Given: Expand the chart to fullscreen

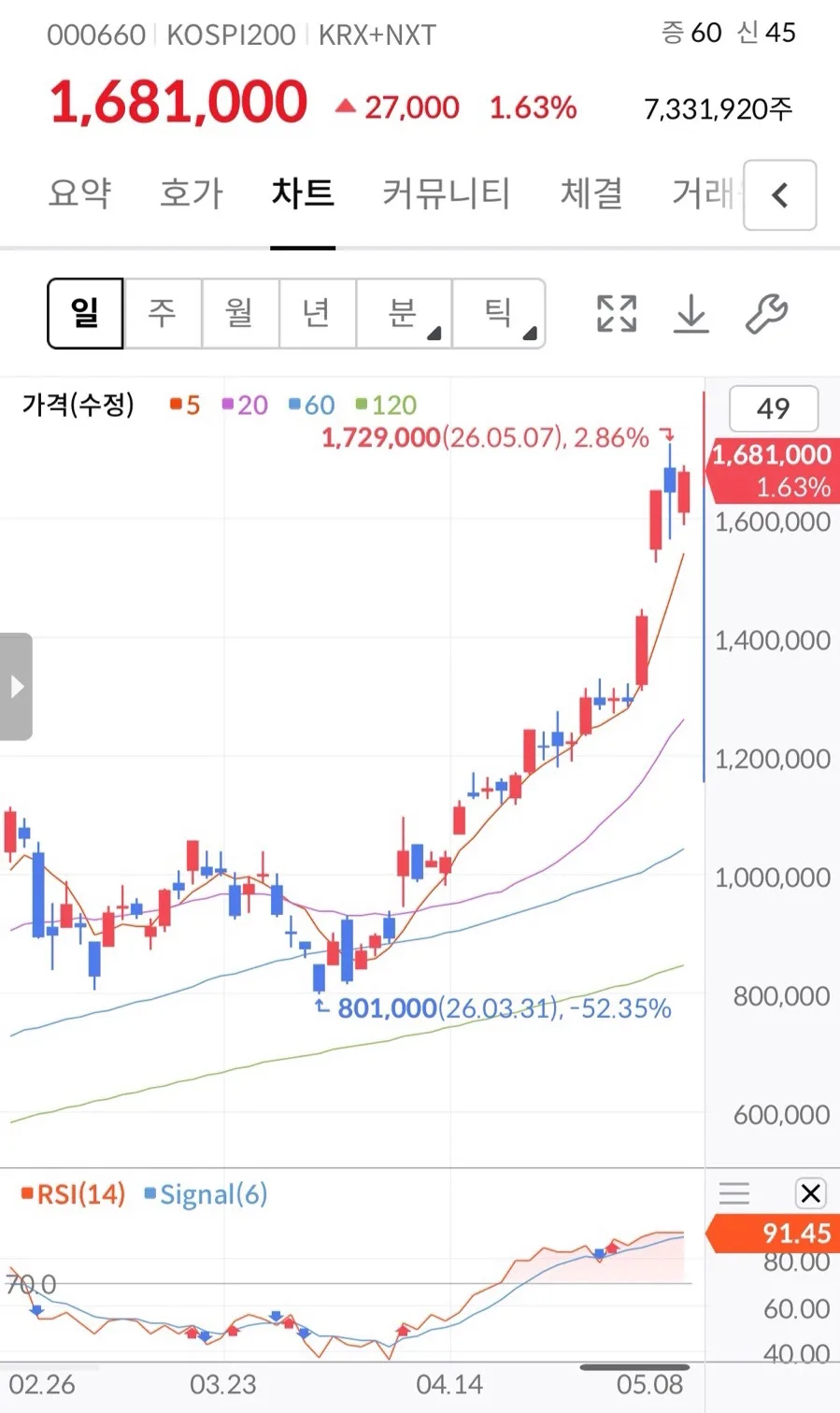Looking at the screenshot, I should (617, 313).
